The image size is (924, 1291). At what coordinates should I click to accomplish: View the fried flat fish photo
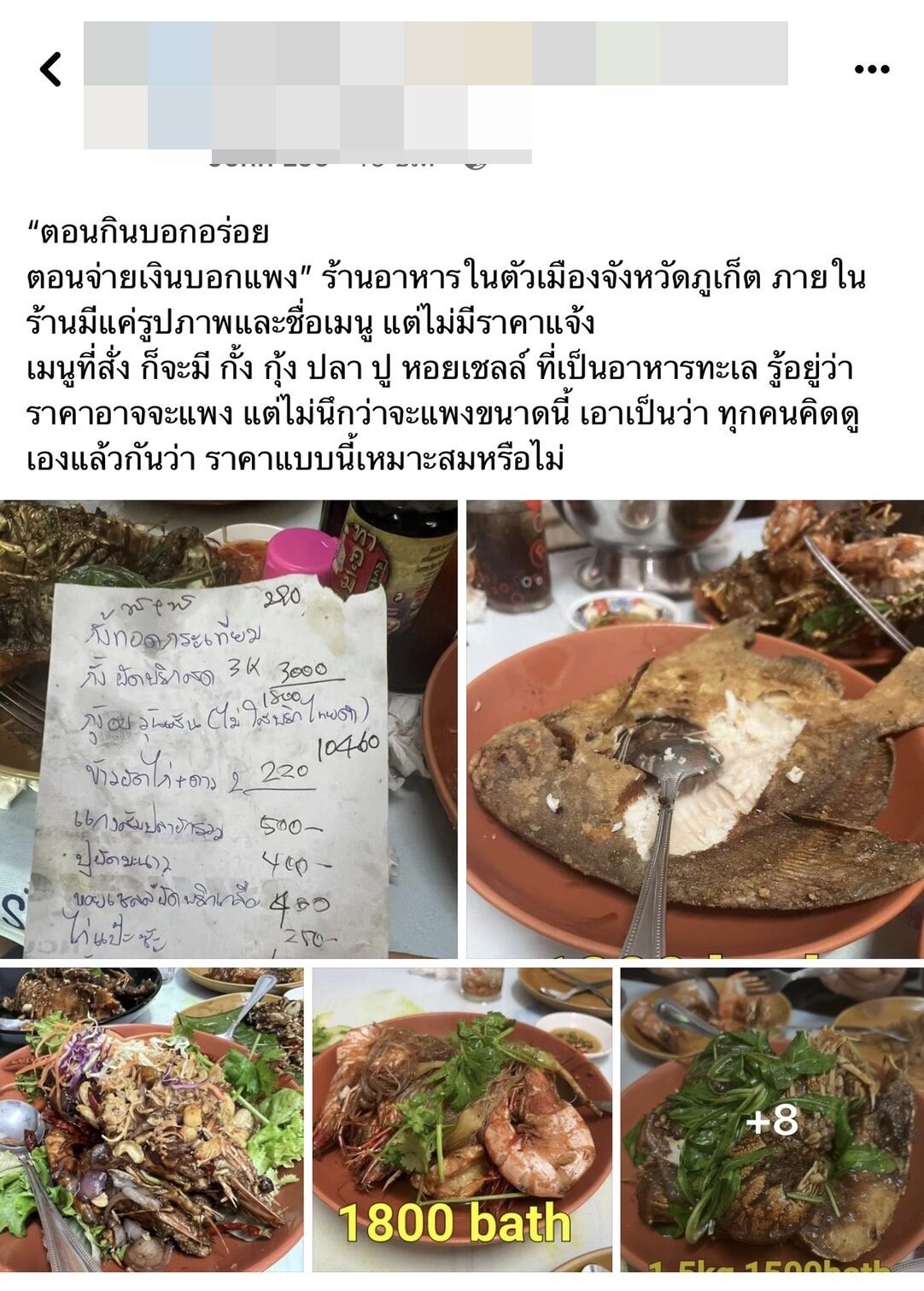coord(695,728)
